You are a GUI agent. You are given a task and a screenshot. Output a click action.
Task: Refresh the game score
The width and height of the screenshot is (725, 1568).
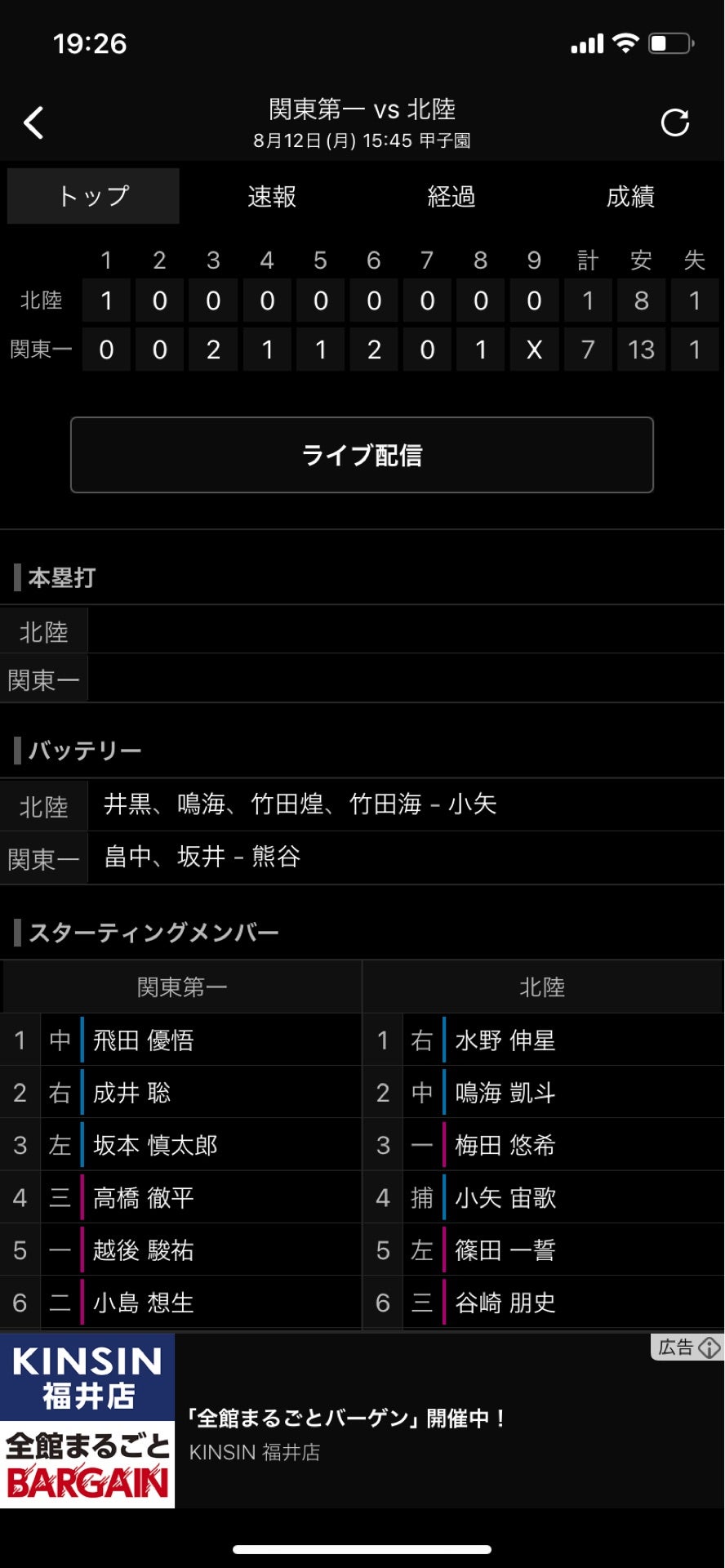(674, 123)
